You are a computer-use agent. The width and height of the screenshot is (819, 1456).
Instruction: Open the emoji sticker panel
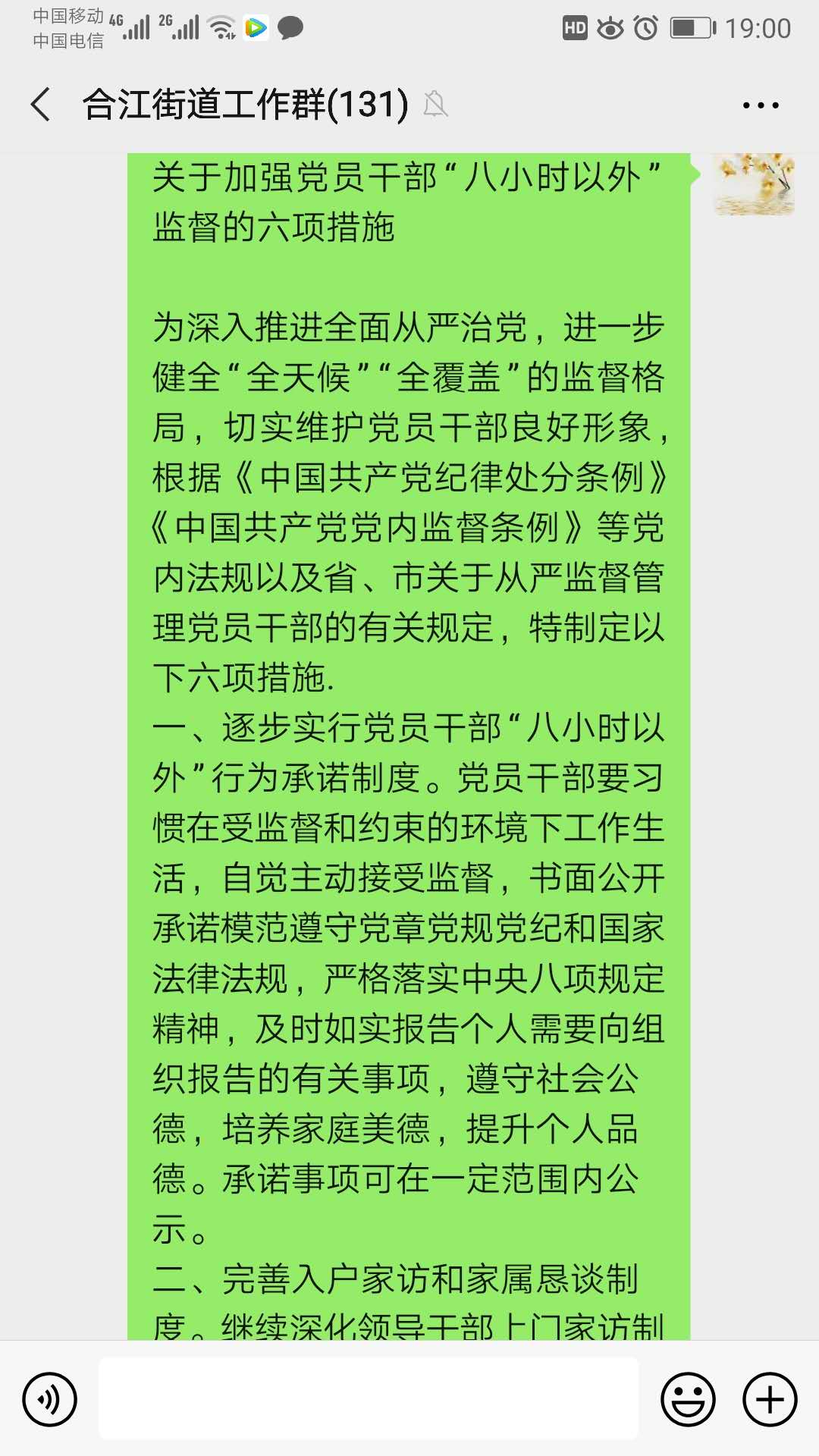(688, 1399)
